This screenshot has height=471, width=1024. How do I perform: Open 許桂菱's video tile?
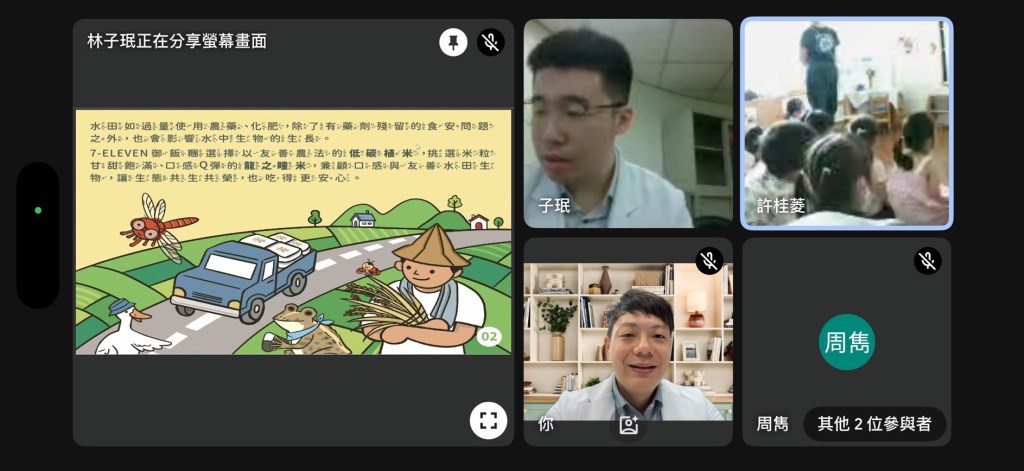pyautogui.click(x=846, y=123)
